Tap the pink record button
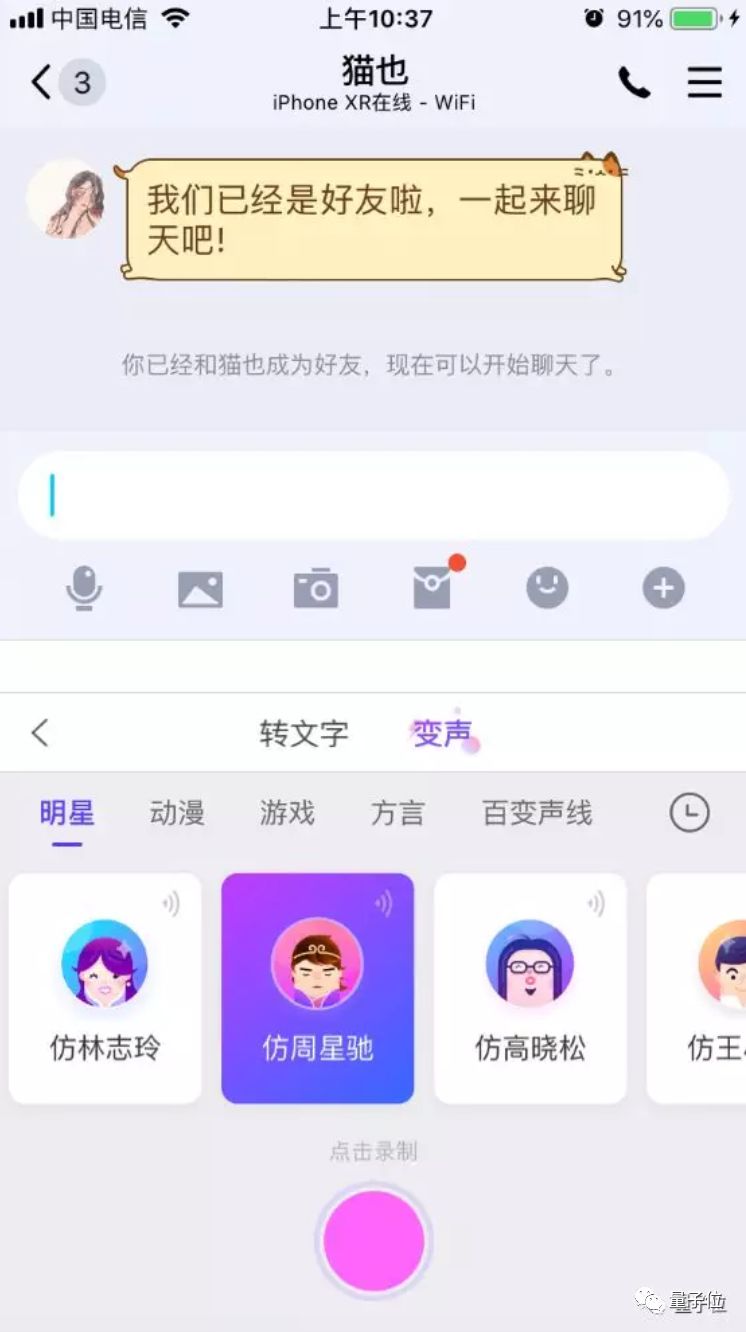746x1332 pixels. (x=373, y=1240)
